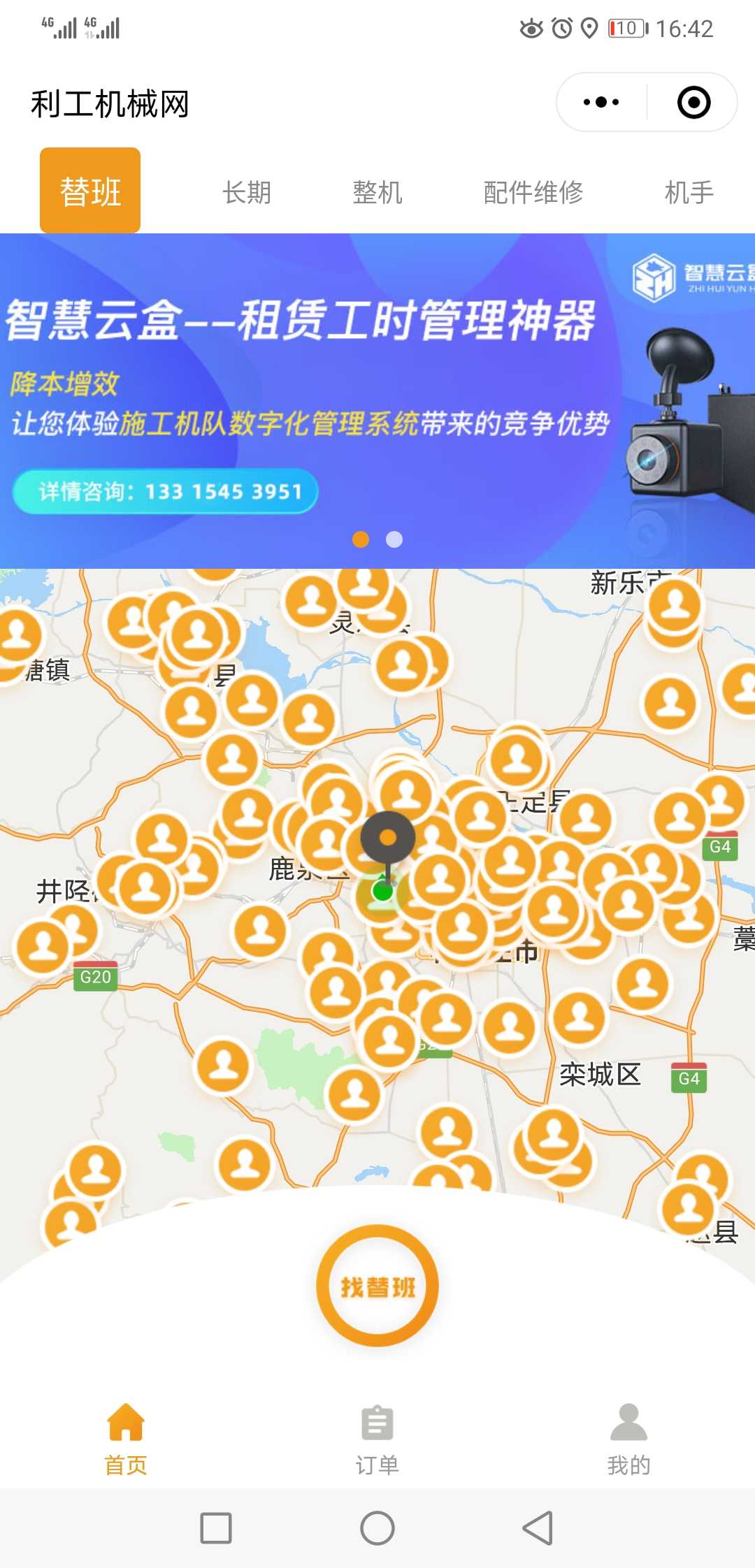Tap the operator marker above 栾城区 label
Viewport: 755px width, 1568px height.
[579, 1017]
